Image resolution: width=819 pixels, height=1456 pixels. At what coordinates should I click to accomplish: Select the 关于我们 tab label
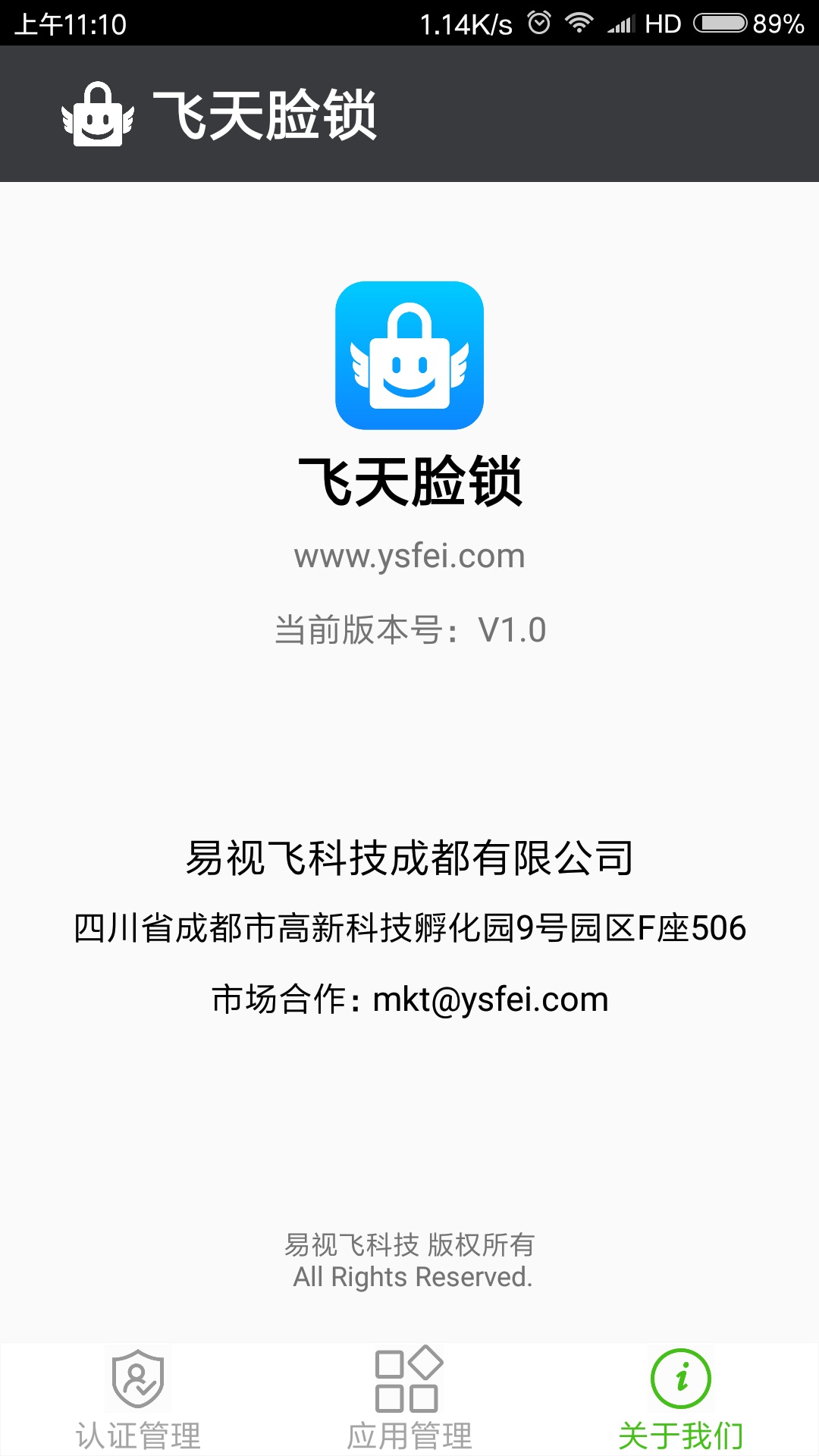click(682, 1431)
